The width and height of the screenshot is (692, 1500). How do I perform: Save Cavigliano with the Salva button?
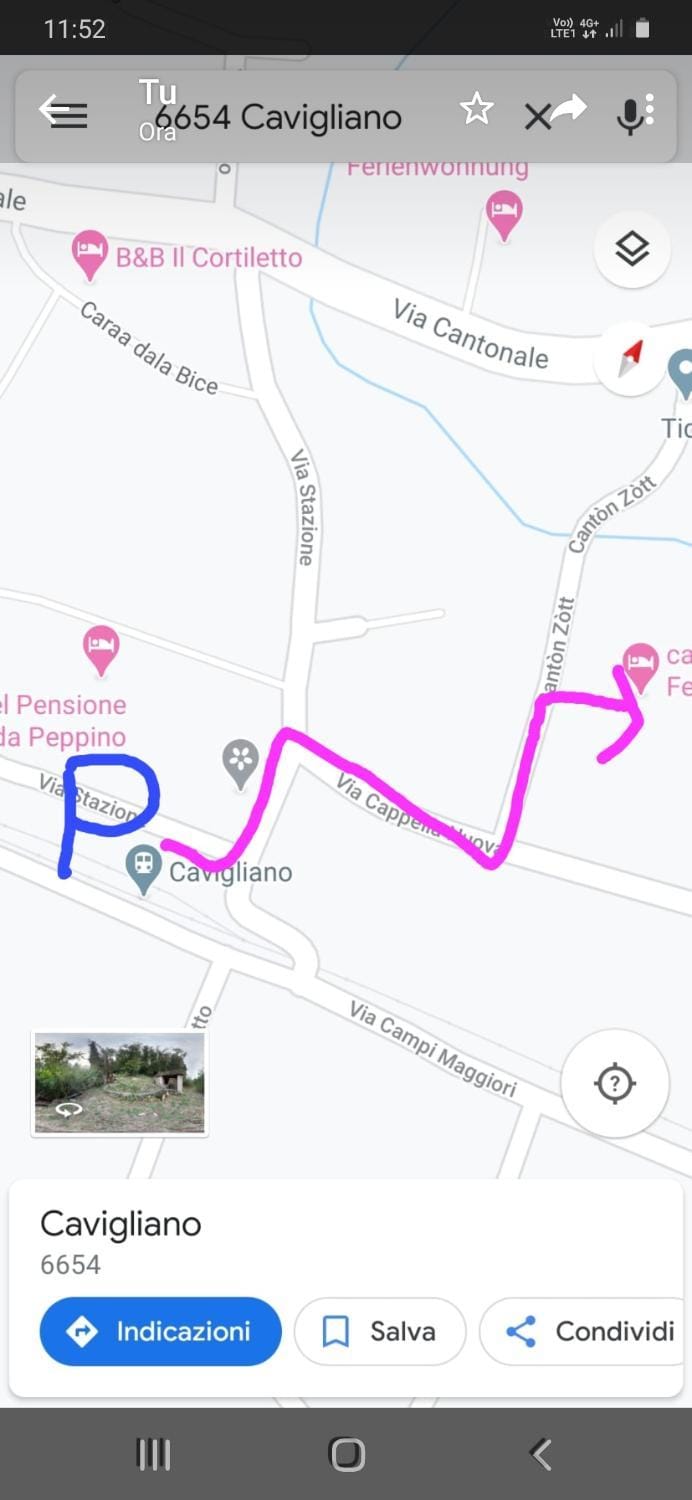pyautogui.click(x=380, y=1331)
